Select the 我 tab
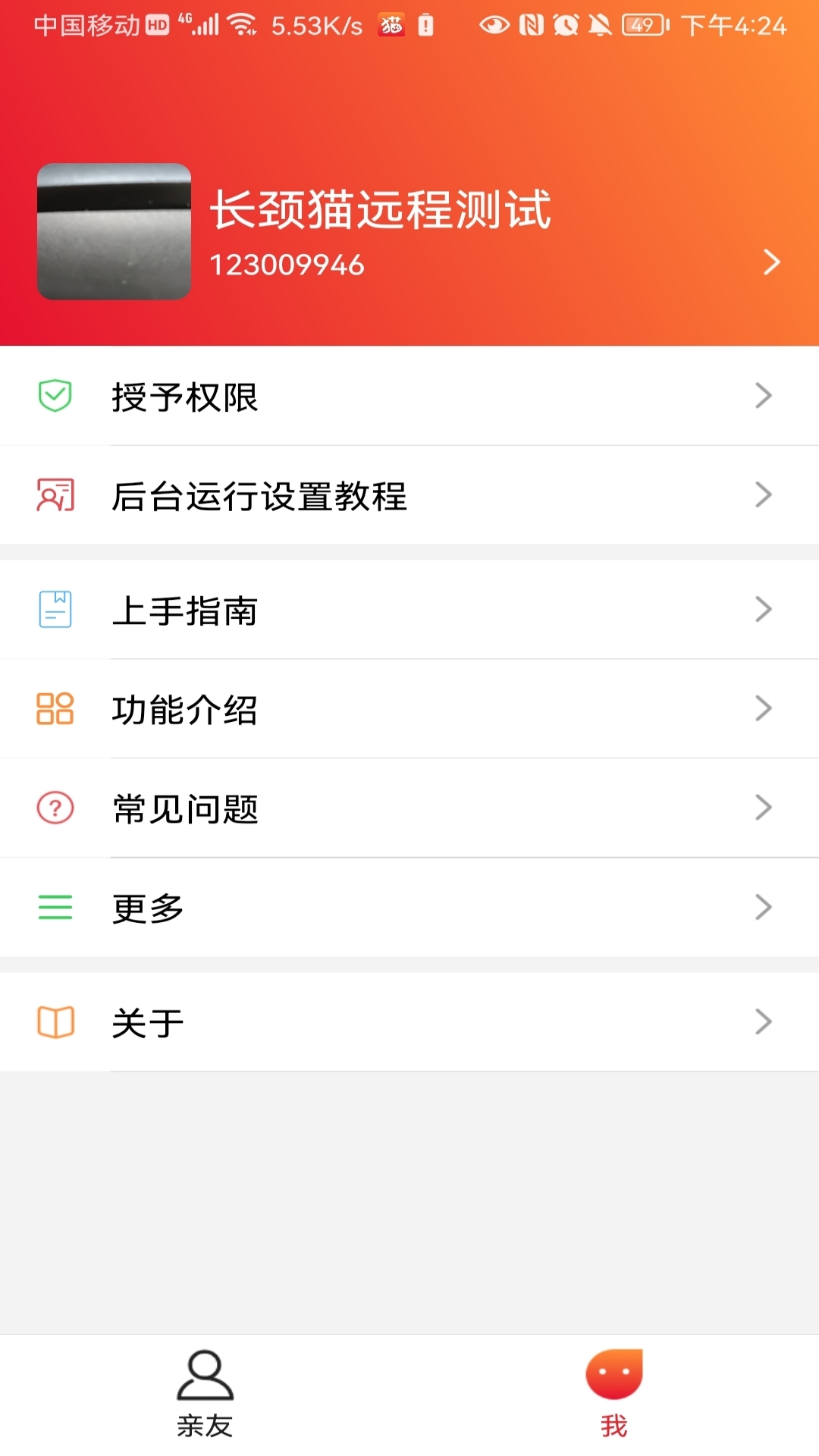 [x=614, y=1394]
